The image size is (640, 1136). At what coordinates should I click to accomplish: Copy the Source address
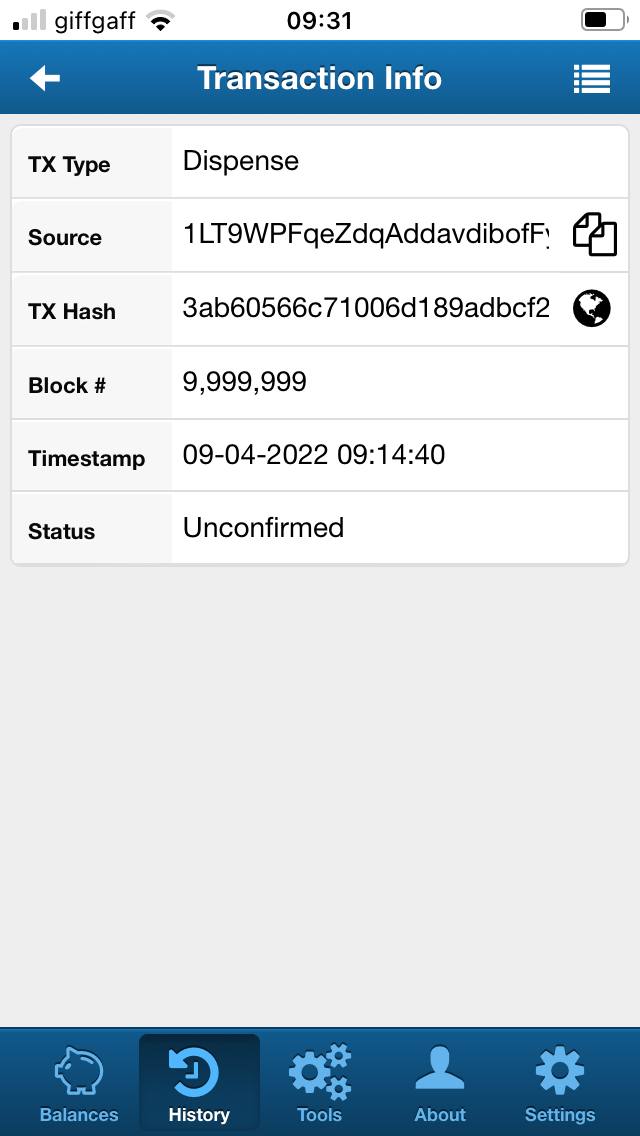pyautogui.click(x=594, y=234)
